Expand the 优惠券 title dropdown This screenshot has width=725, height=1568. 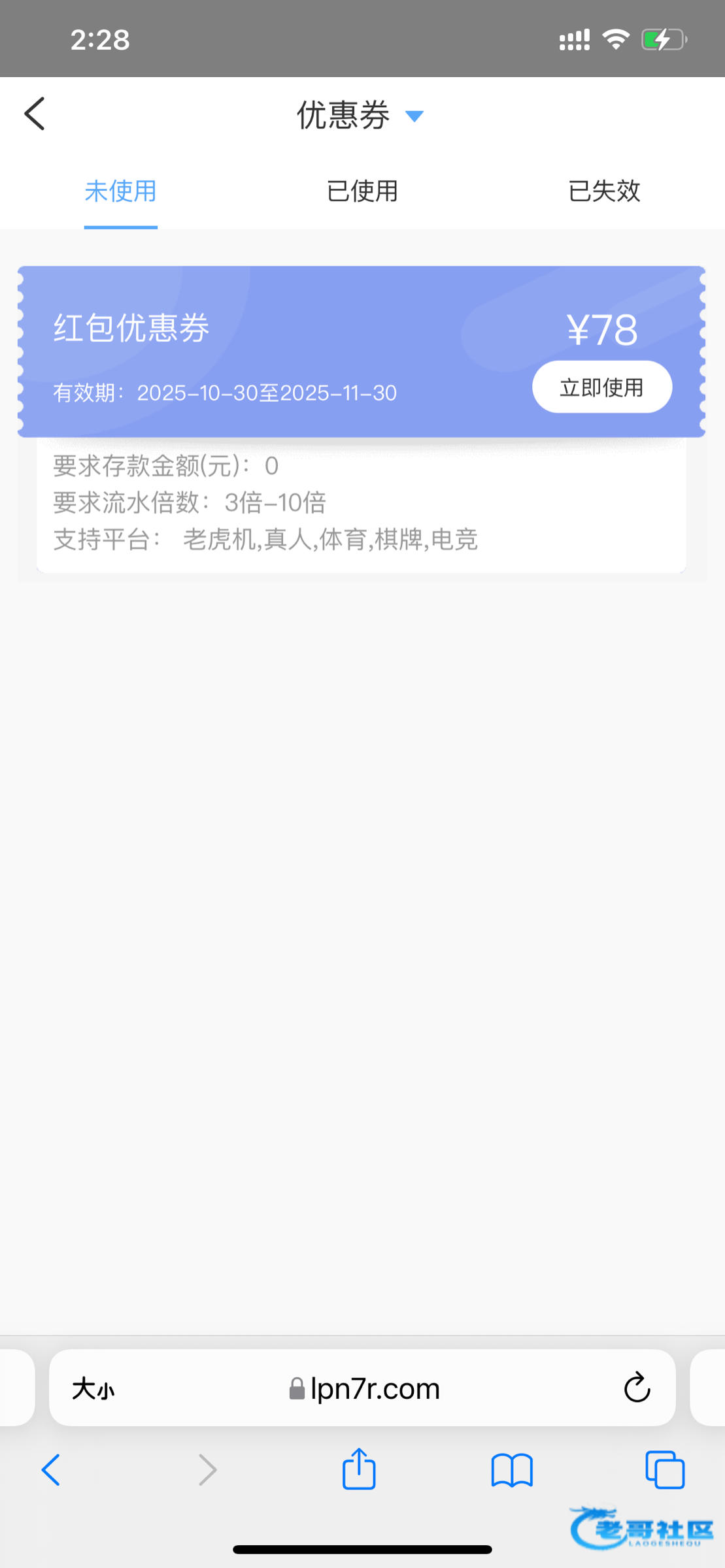tap(414, 116)
